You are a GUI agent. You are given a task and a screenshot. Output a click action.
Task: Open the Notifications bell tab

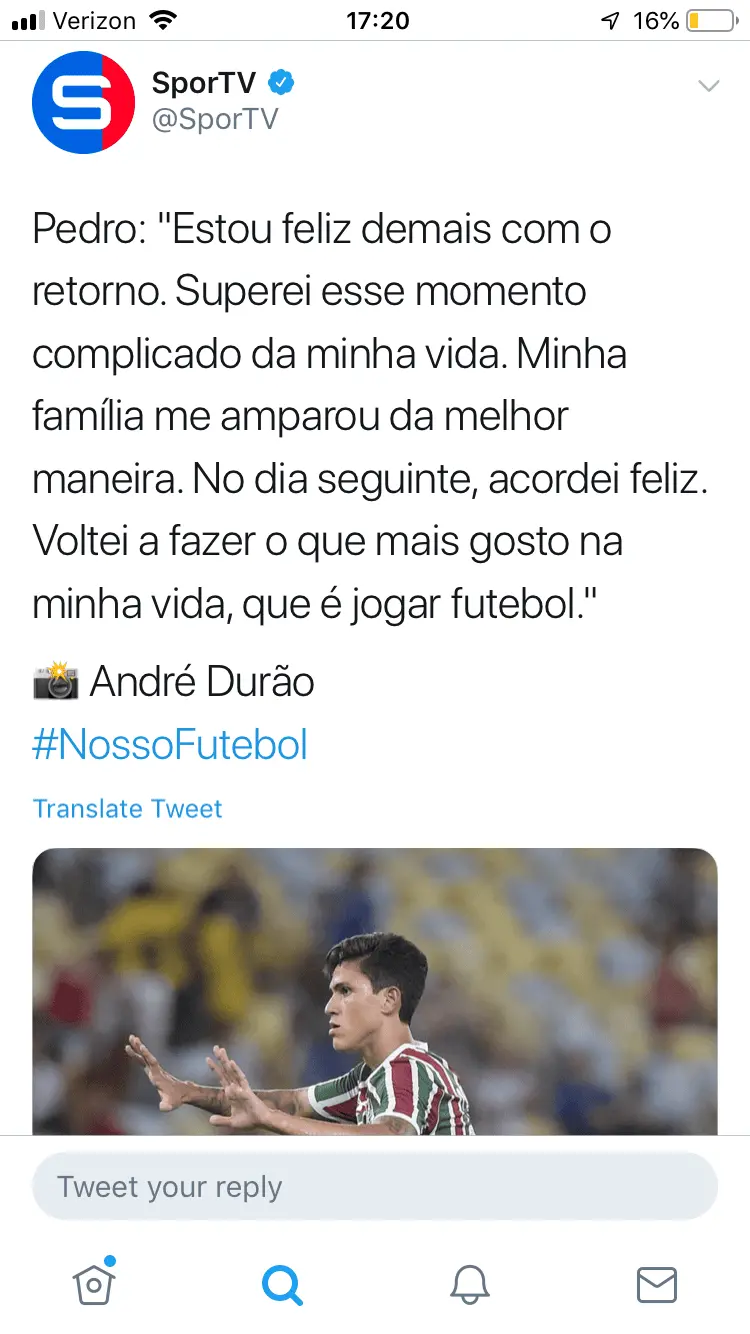pyautogui.click(x=470, y=1284)
